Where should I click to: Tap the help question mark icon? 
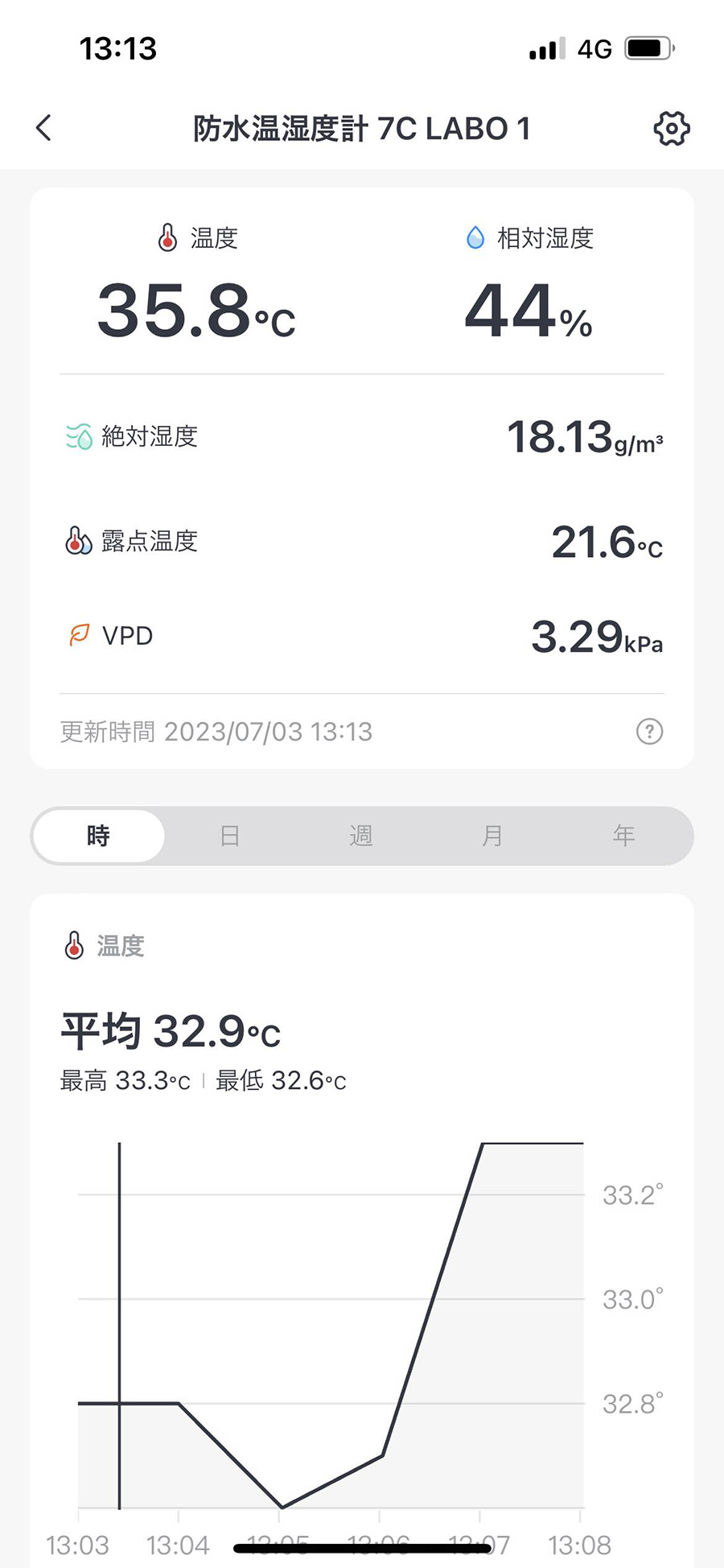(x=649, y=732)
